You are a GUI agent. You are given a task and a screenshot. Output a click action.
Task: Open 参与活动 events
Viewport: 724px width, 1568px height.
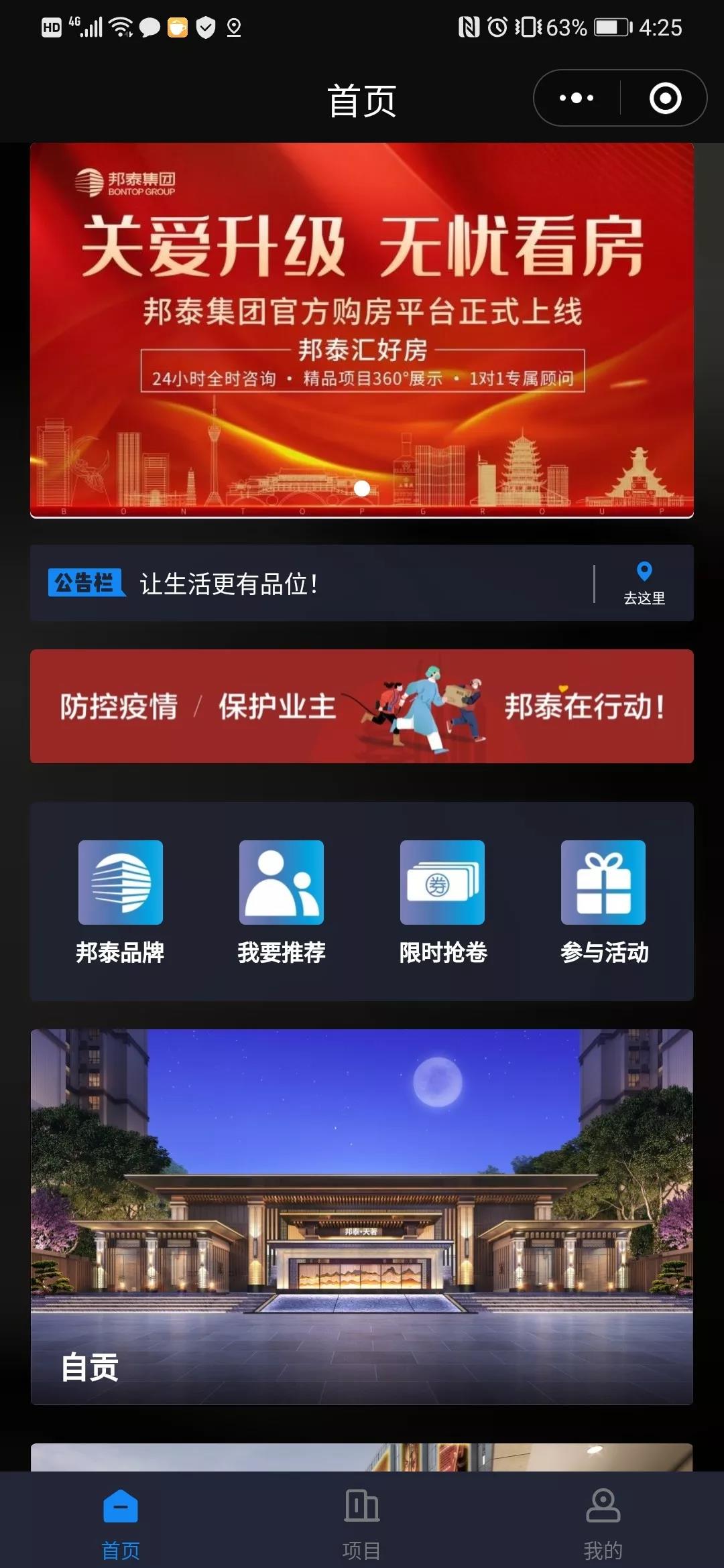(x=603, y=901)
